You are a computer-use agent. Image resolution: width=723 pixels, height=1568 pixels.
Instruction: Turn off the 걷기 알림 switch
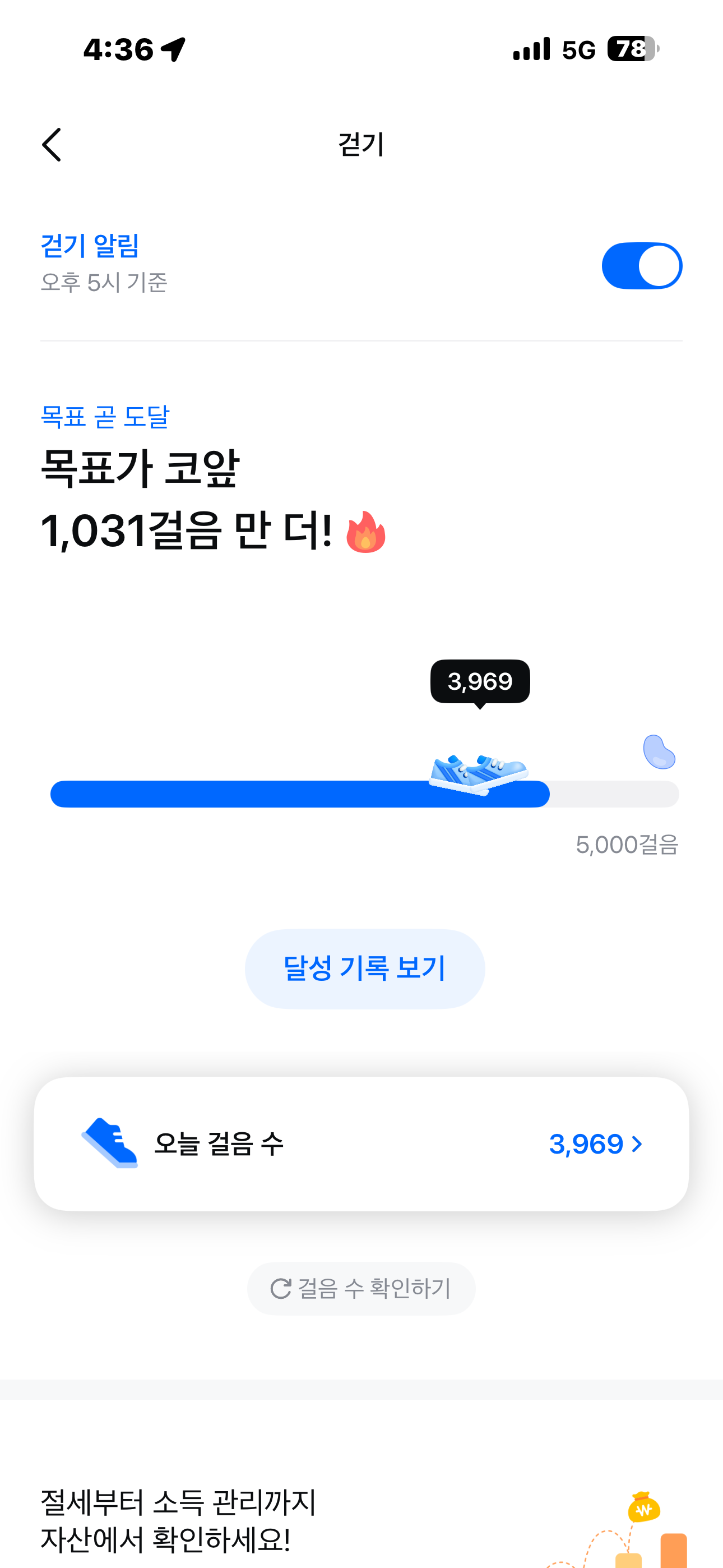pos(641,266)
